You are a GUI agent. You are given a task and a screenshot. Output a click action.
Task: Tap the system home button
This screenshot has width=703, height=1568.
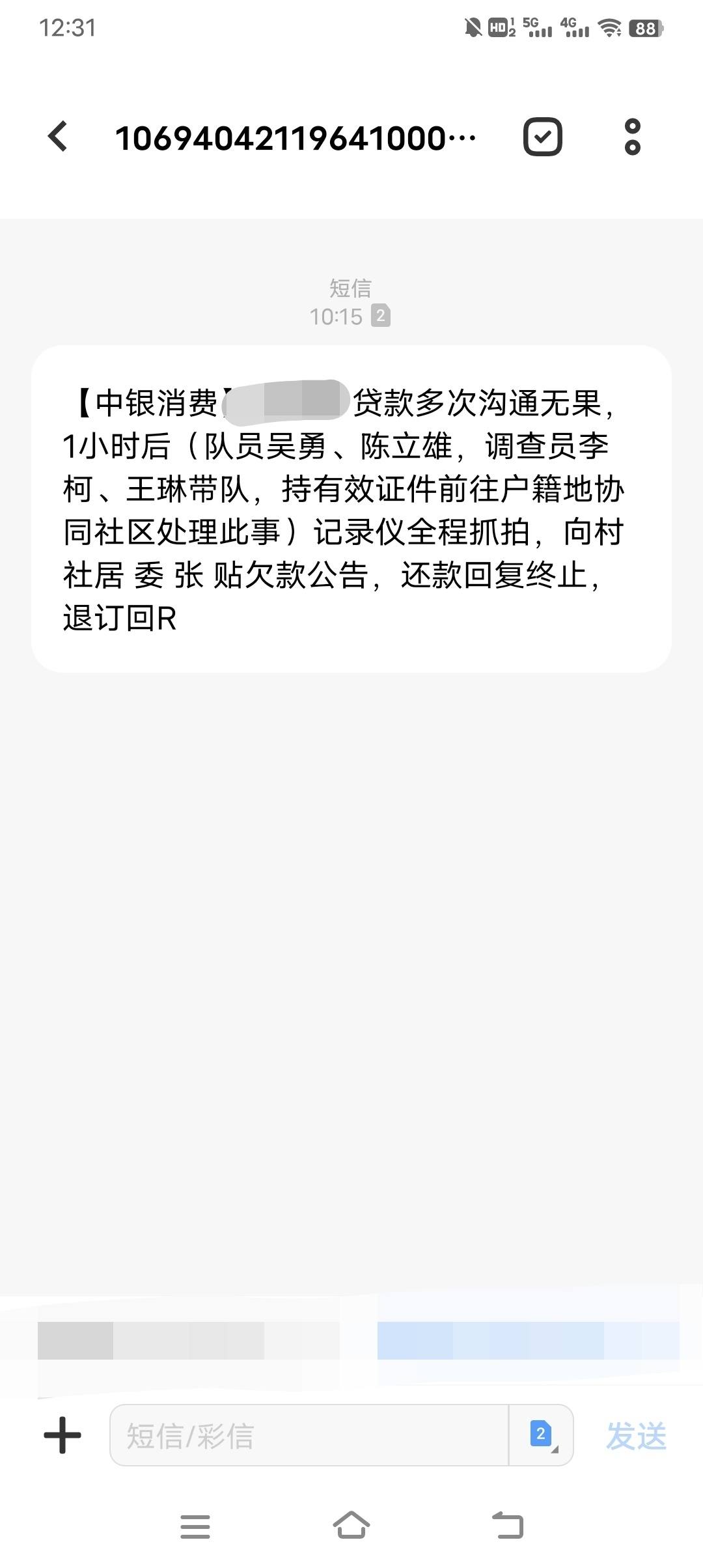click(x=351, y=1526)
